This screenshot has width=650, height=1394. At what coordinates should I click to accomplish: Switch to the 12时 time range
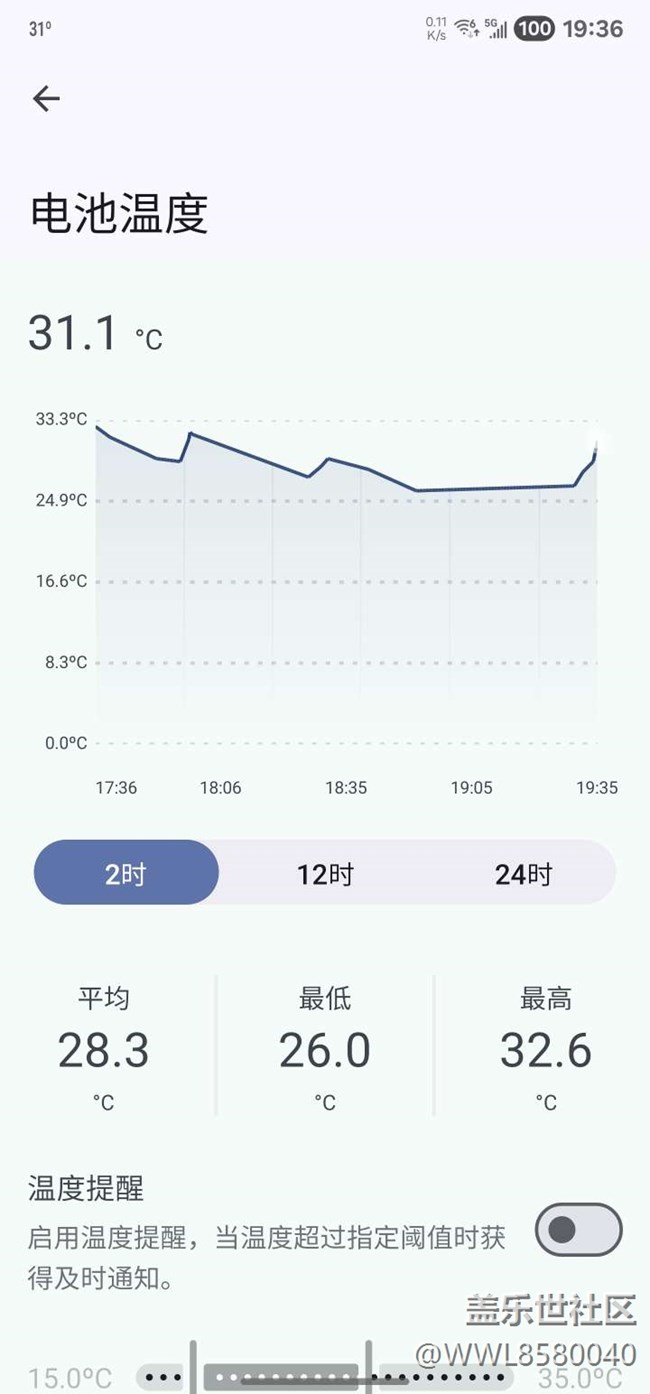point(325,874)
